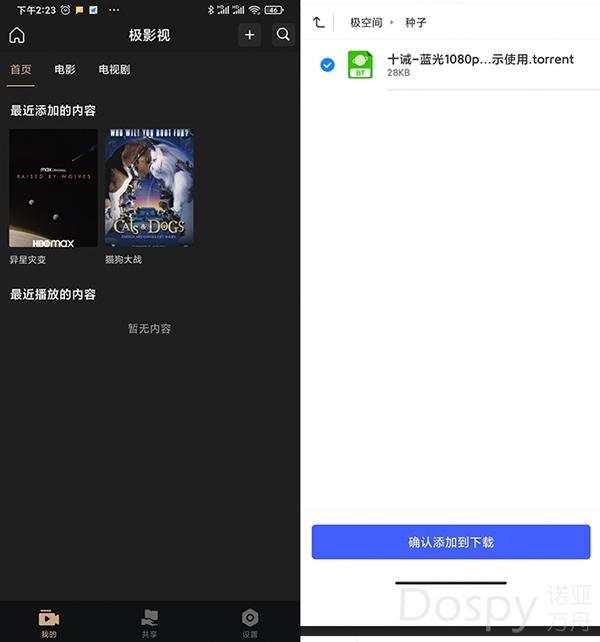The width and height of the screenshot is (600, 642).
Task: Switch to the 电影 tab
Action: pos(65,70)
